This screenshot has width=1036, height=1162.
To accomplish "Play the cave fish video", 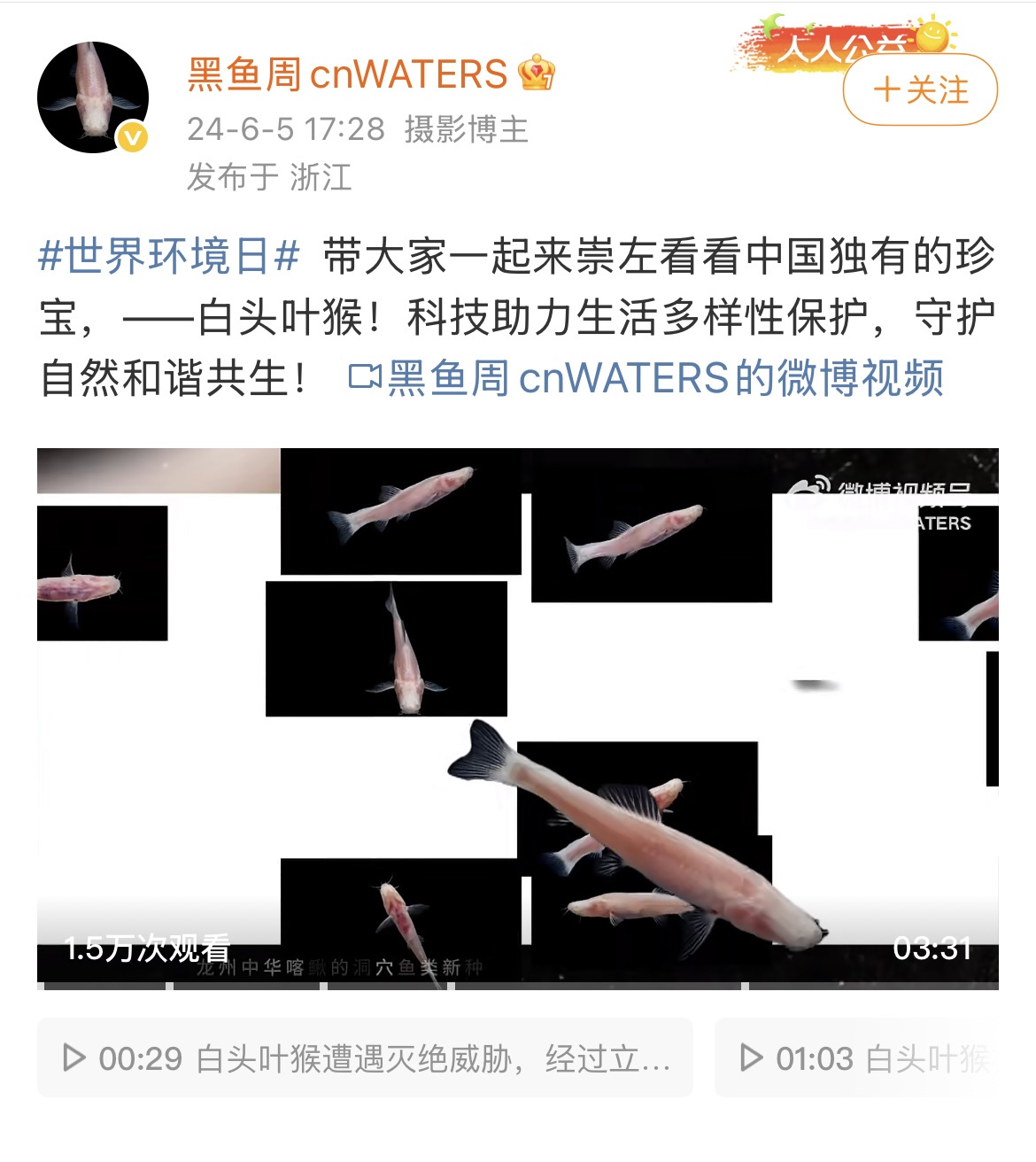I will click(517, 716).
